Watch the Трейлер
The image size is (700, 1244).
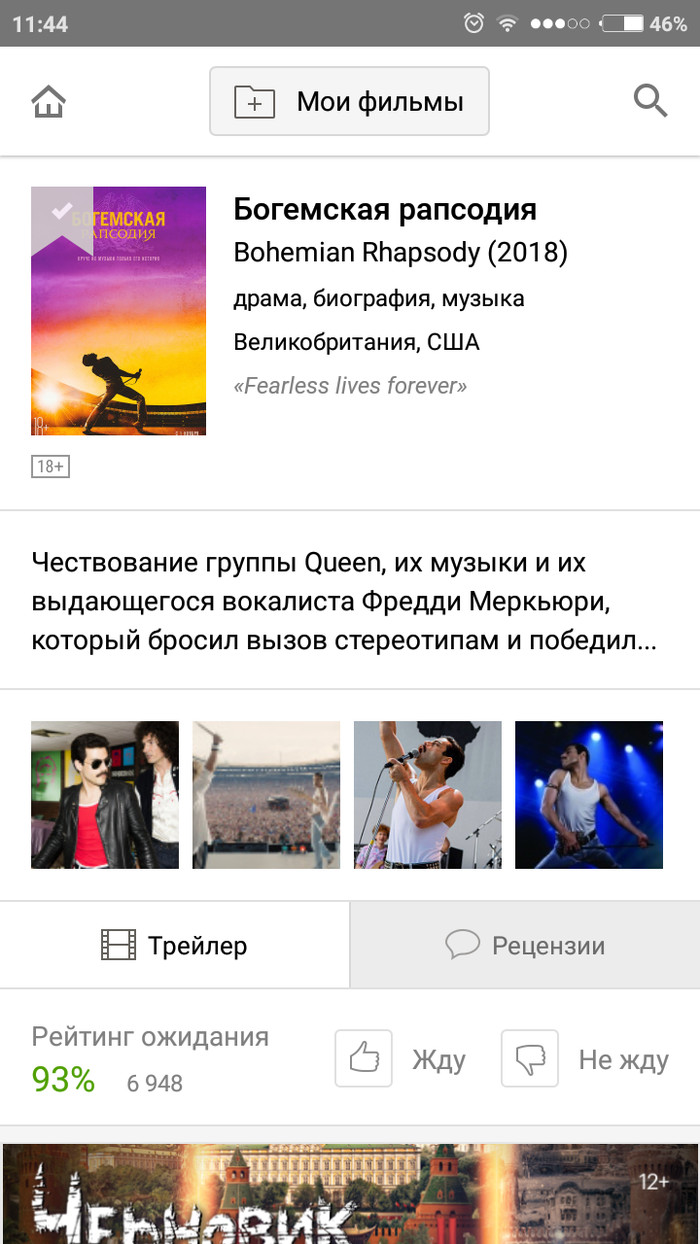175,945
